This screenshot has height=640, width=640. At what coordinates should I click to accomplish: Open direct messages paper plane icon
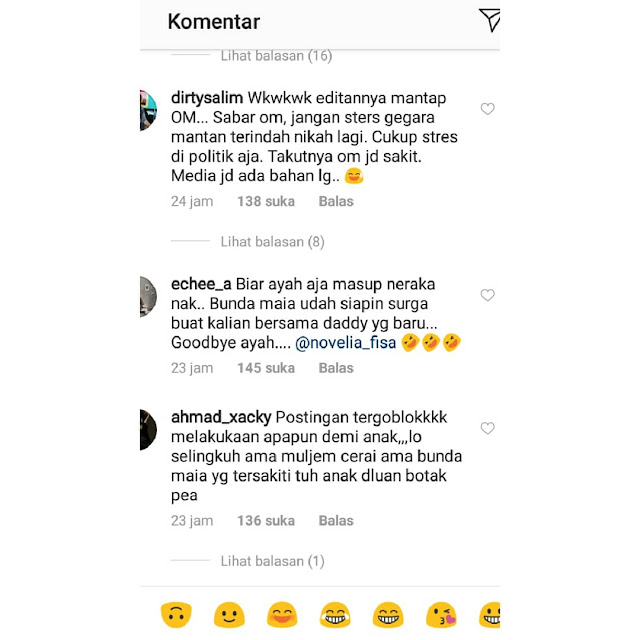coord(488,19)
